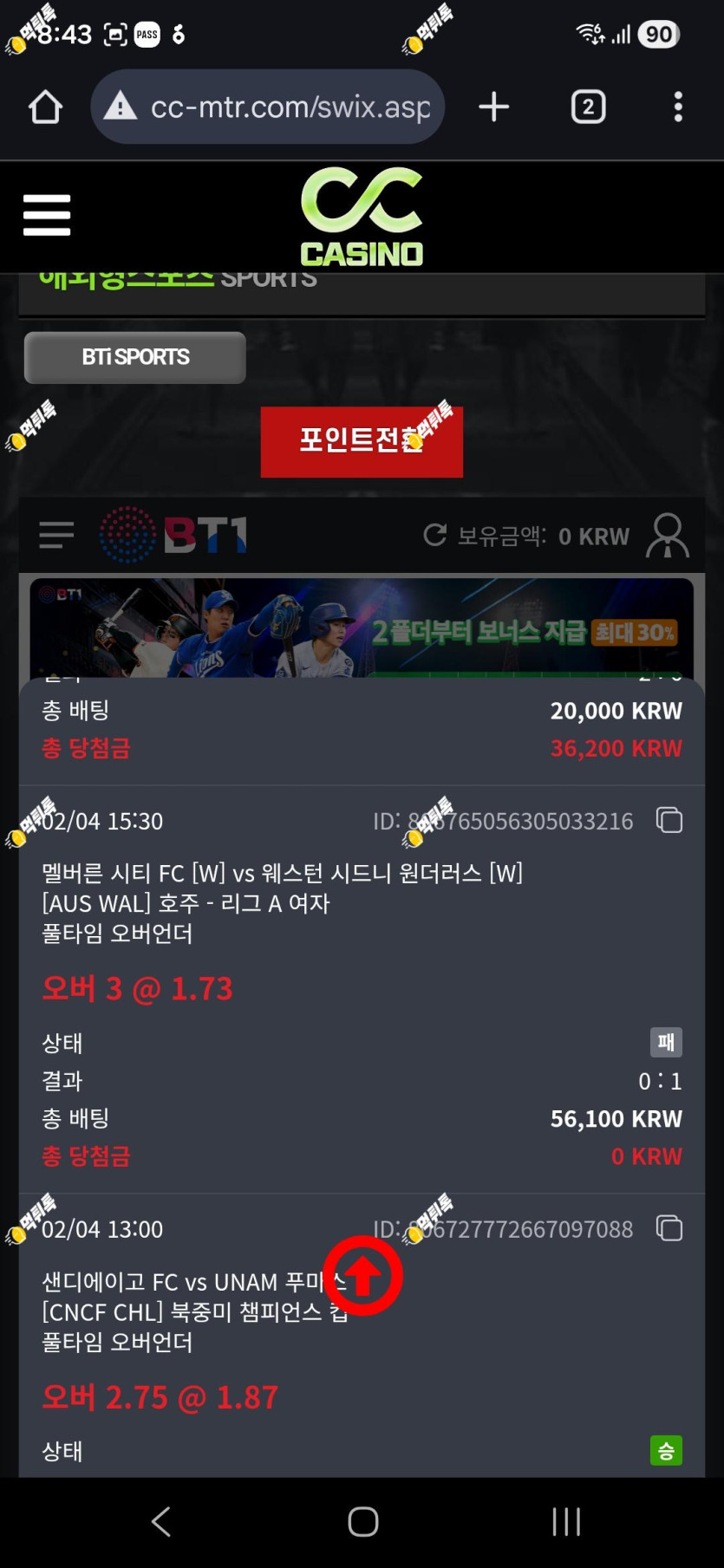Open a new browser tab

coord(493,107)
